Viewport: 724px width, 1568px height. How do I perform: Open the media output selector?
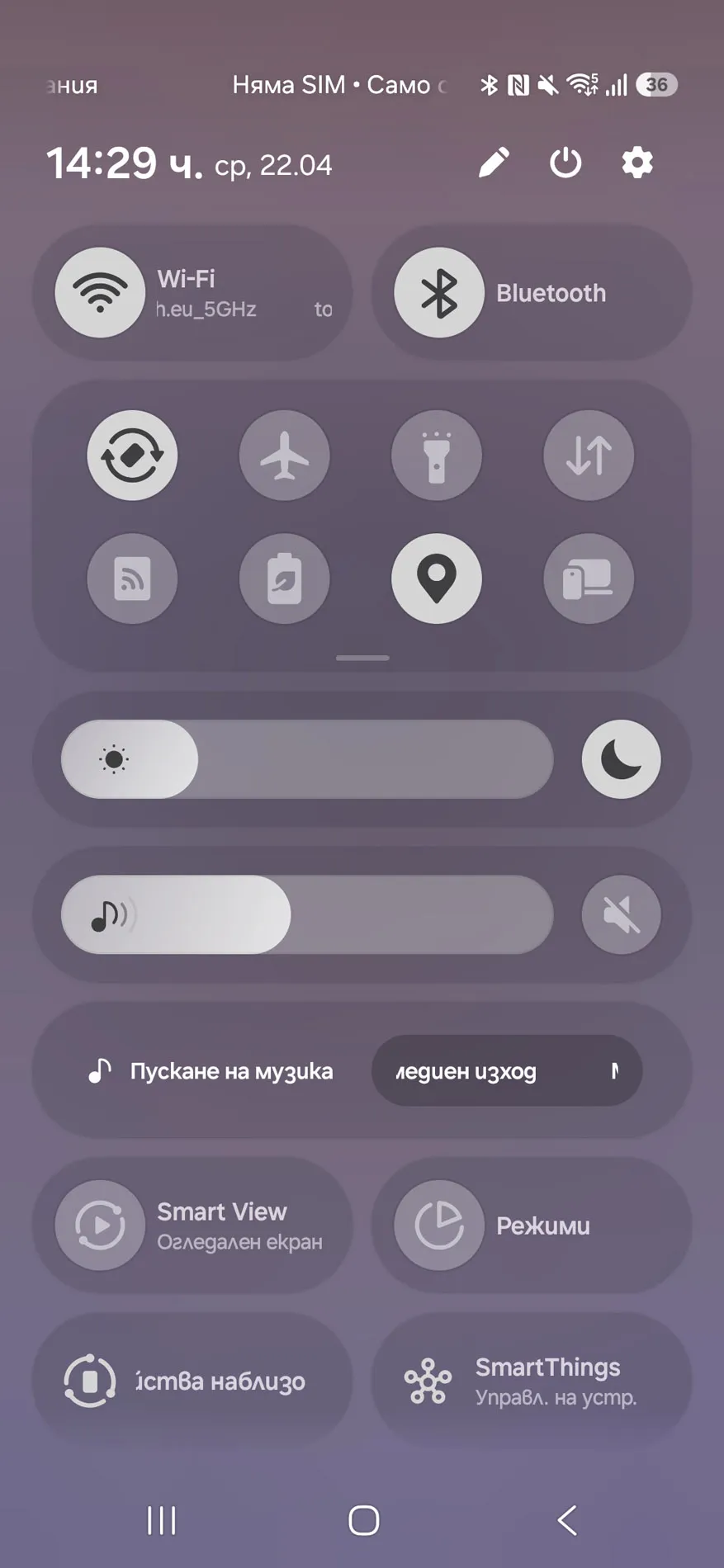506,1071
